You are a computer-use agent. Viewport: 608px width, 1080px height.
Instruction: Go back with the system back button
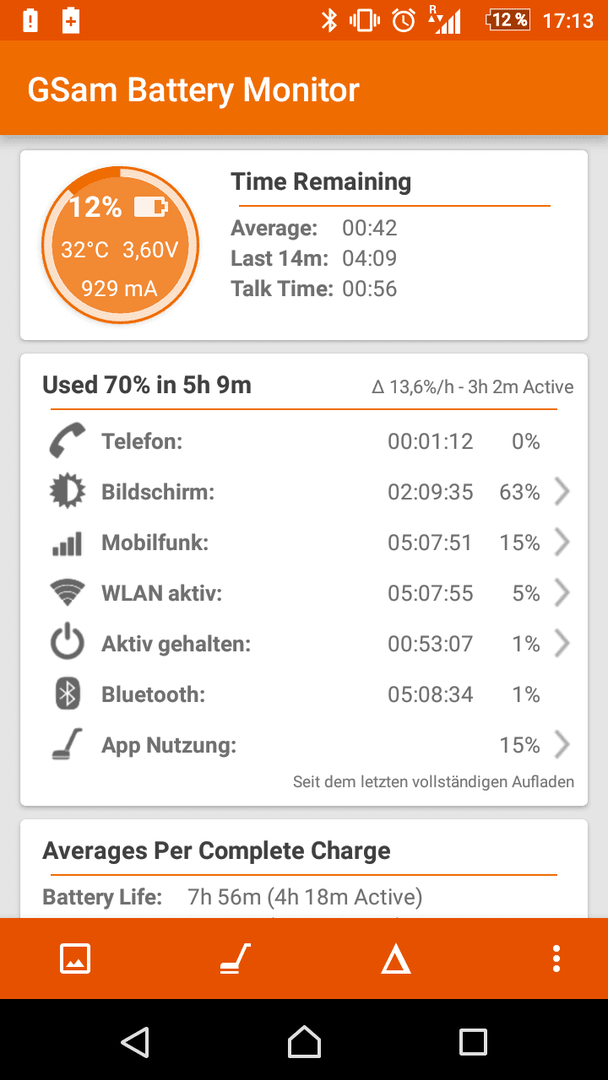pos(135,1041)
